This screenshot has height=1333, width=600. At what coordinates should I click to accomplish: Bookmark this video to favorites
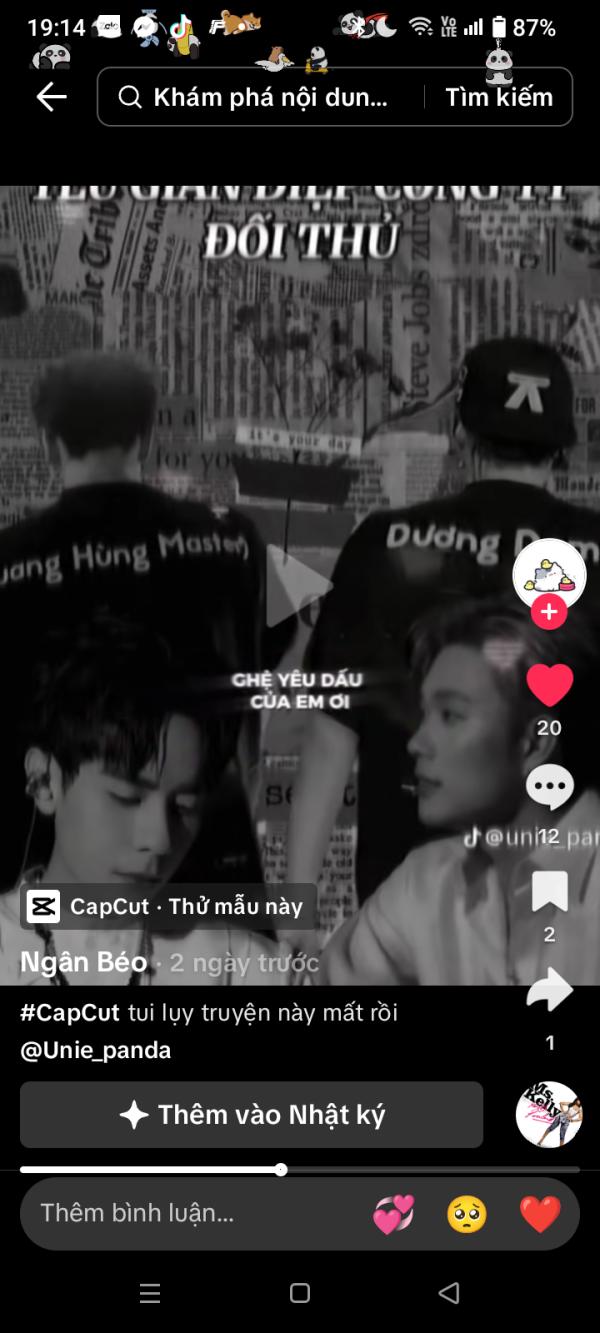[549, 892]
